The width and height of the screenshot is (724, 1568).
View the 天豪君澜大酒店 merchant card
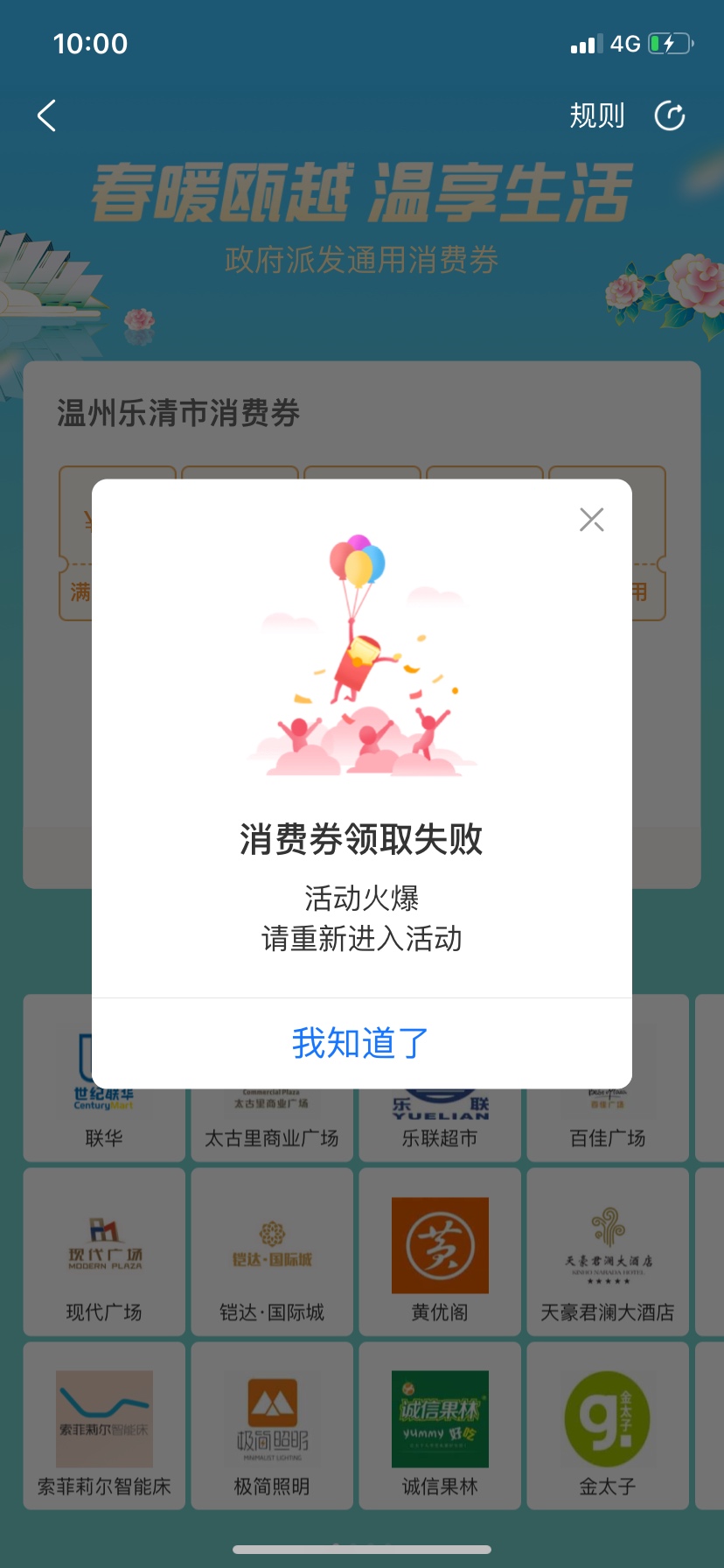pos(608,1253)
